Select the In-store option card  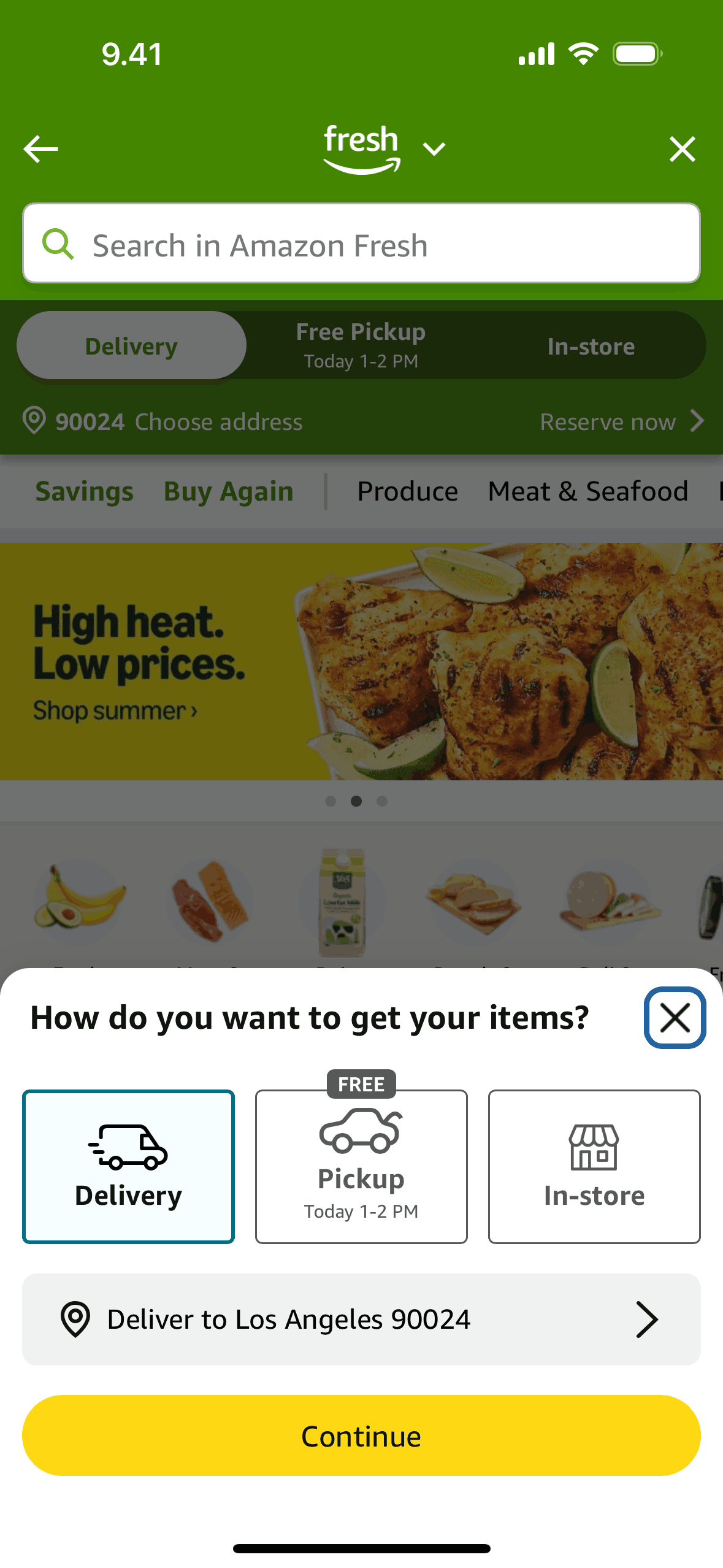point(594,1166)
